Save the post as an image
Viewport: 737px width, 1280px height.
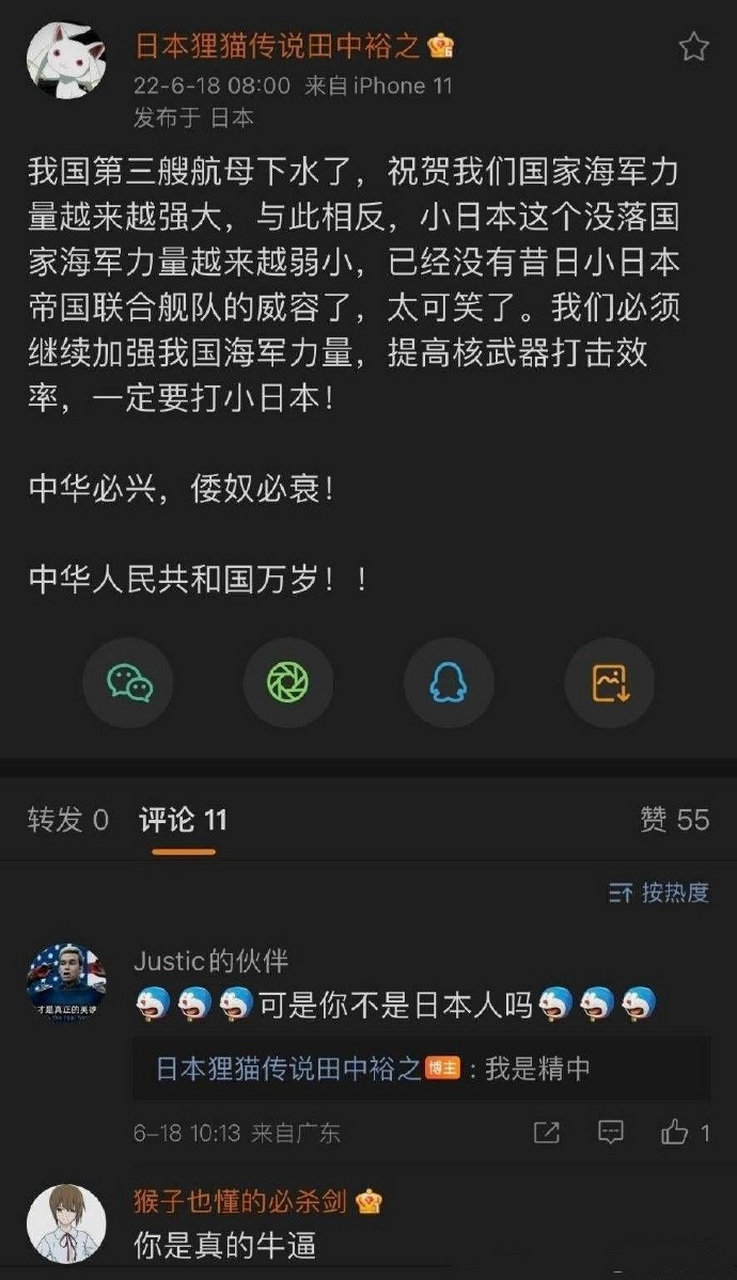[608, 681]
